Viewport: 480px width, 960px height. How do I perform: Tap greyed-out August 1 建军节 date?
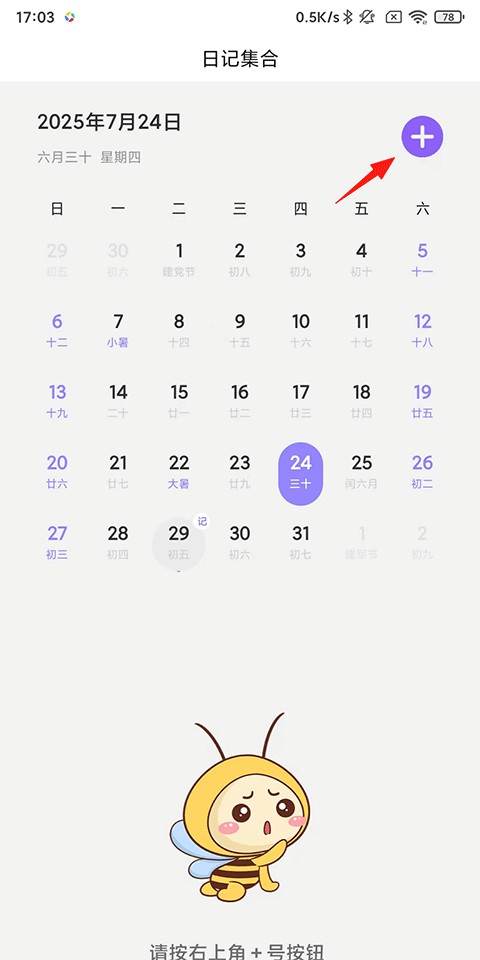point(362,543)
